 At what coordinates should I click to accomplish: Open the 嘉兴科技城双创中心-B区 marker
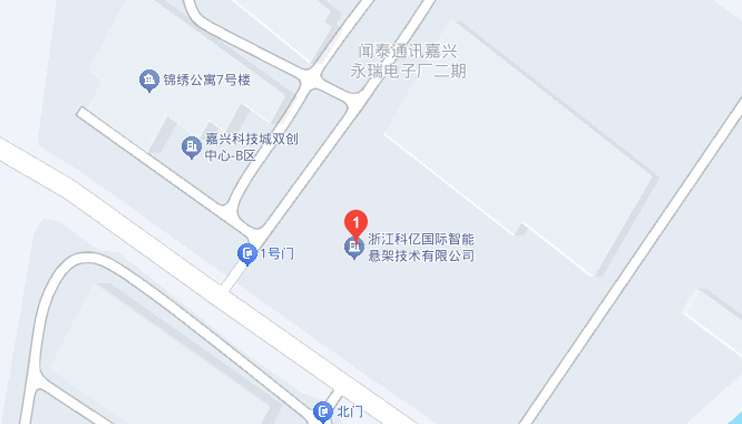pos(190,148)
